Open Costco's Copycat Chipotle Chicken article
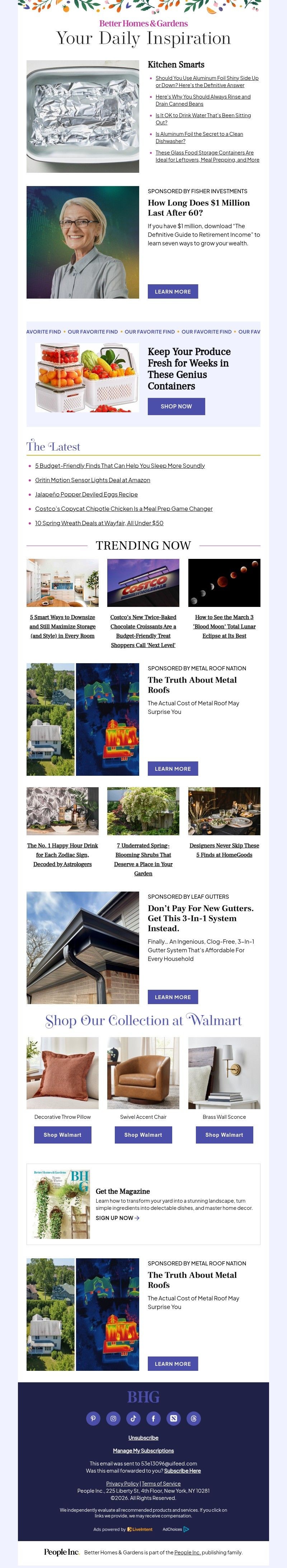287x1568 pixels. click(x=124, y=509)
